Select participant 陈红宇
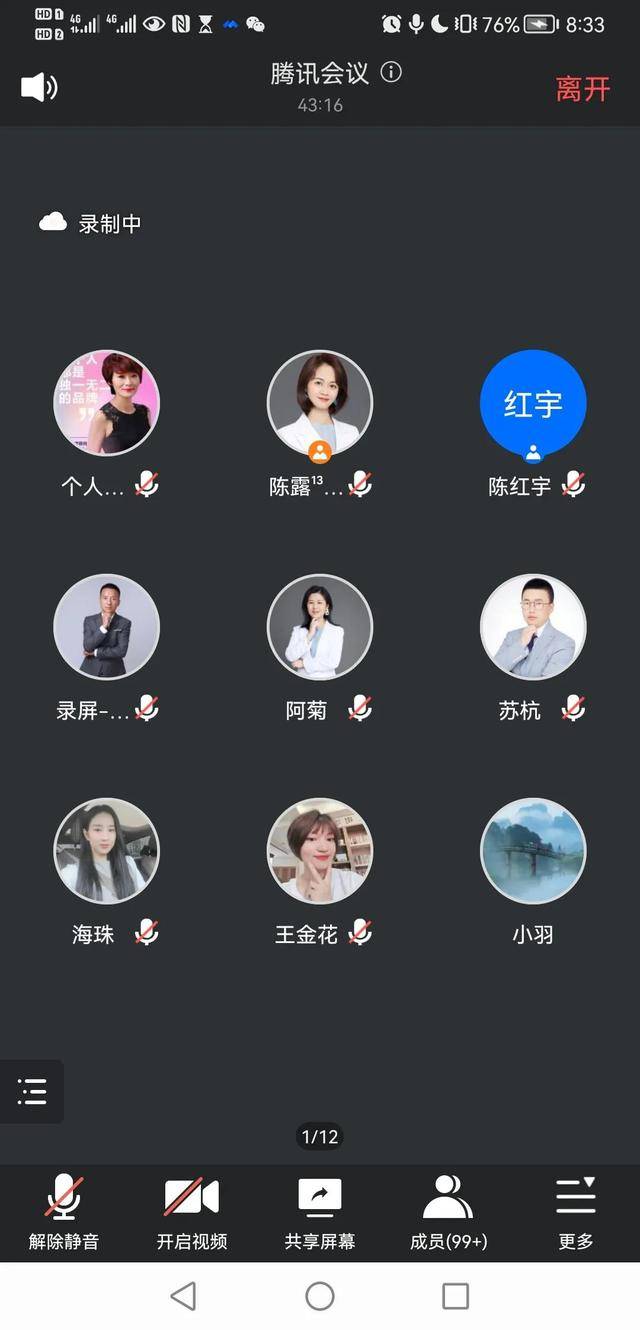Image resolution: width=640 pixels, height=1330 pixels. 533,403
